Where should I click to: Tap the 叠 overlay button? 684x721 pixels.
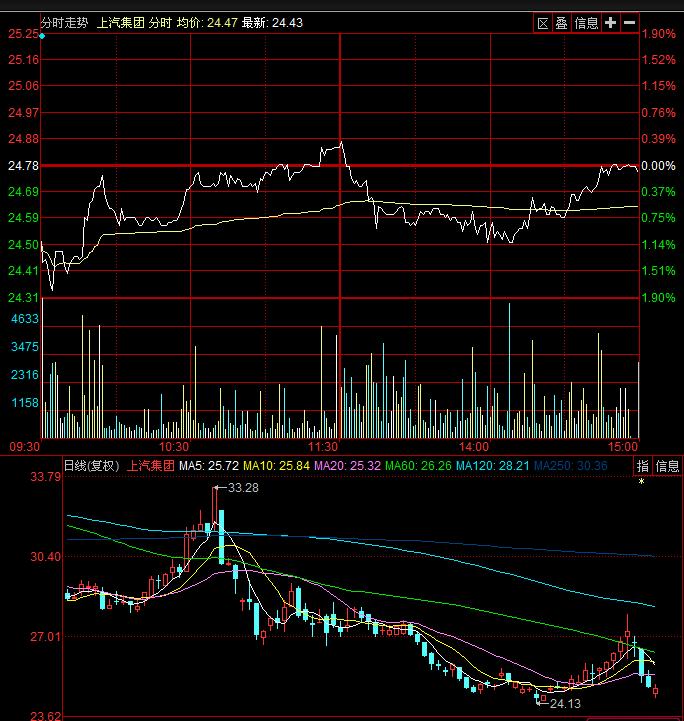(x=562, y=23)
